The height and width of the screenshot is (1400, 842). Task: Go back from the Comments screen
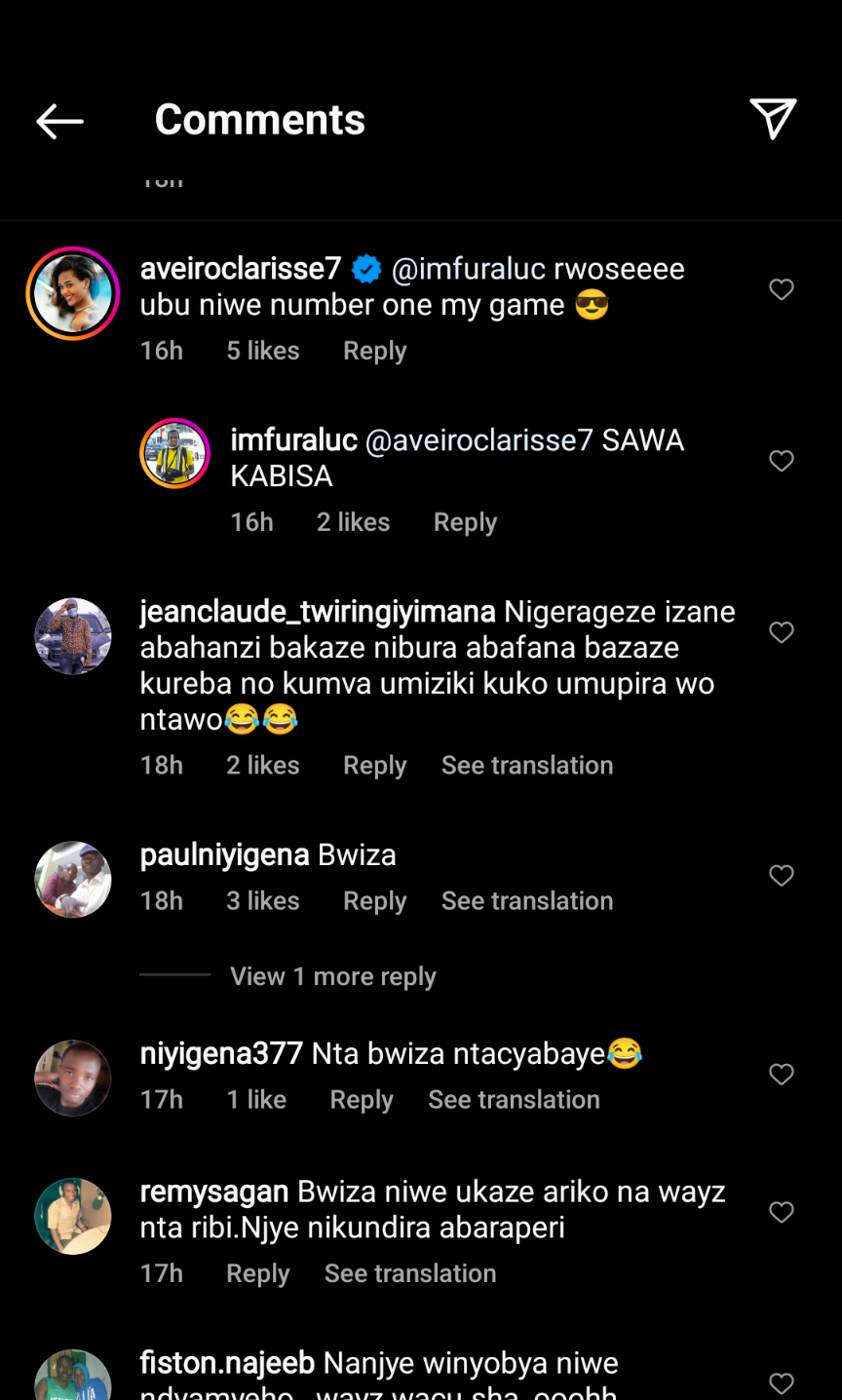(x=59, y=121)
